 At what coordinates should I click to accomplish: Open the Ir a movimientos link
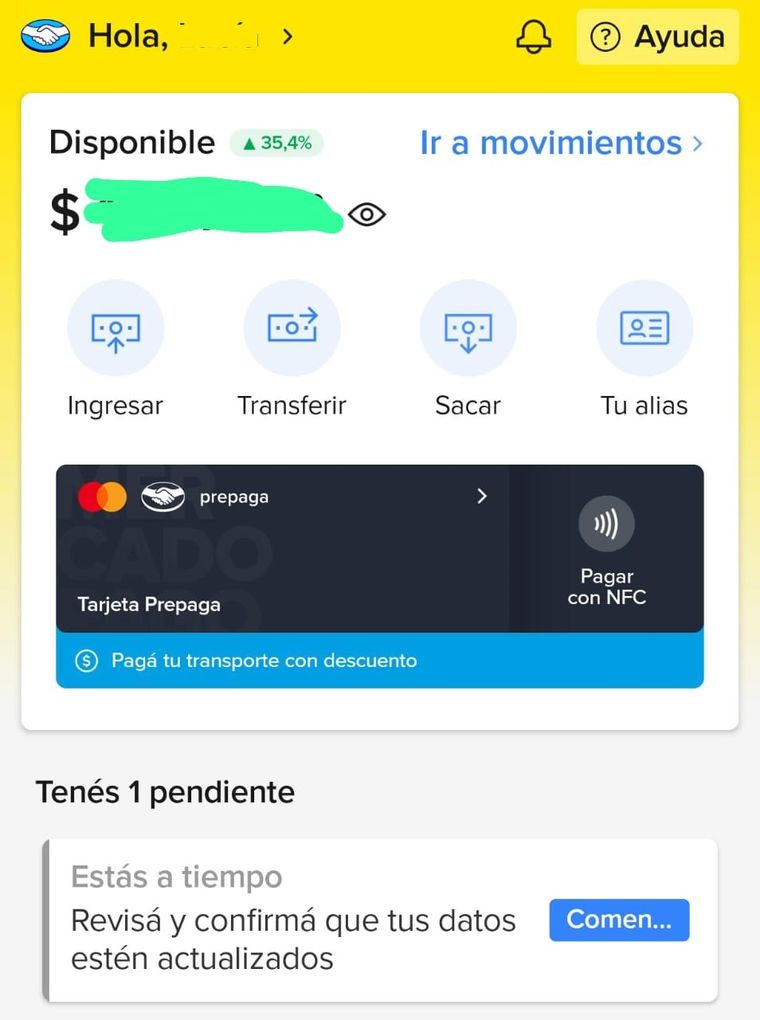(x=548, y=143)
